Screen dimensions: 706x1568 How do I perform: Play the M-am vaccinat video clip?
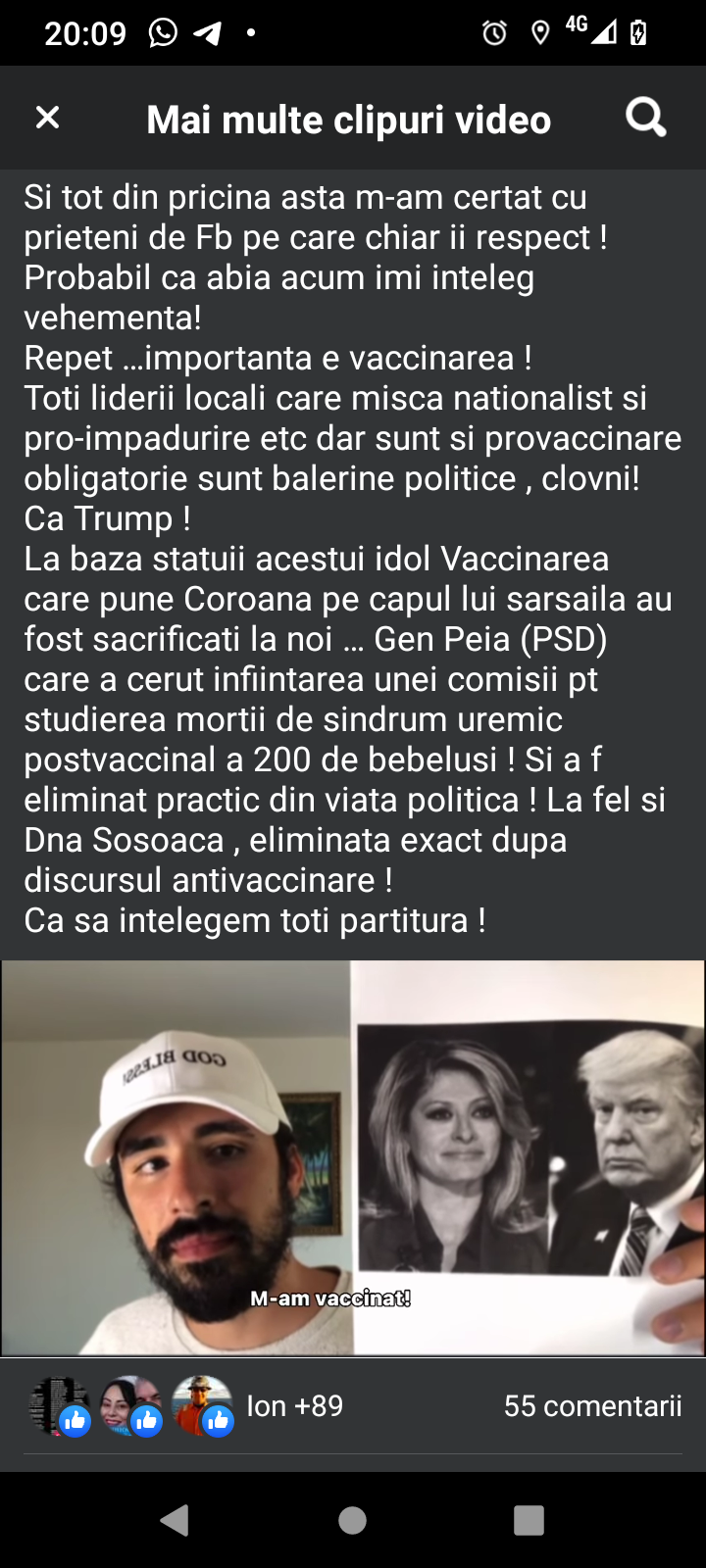point(353,1158)
